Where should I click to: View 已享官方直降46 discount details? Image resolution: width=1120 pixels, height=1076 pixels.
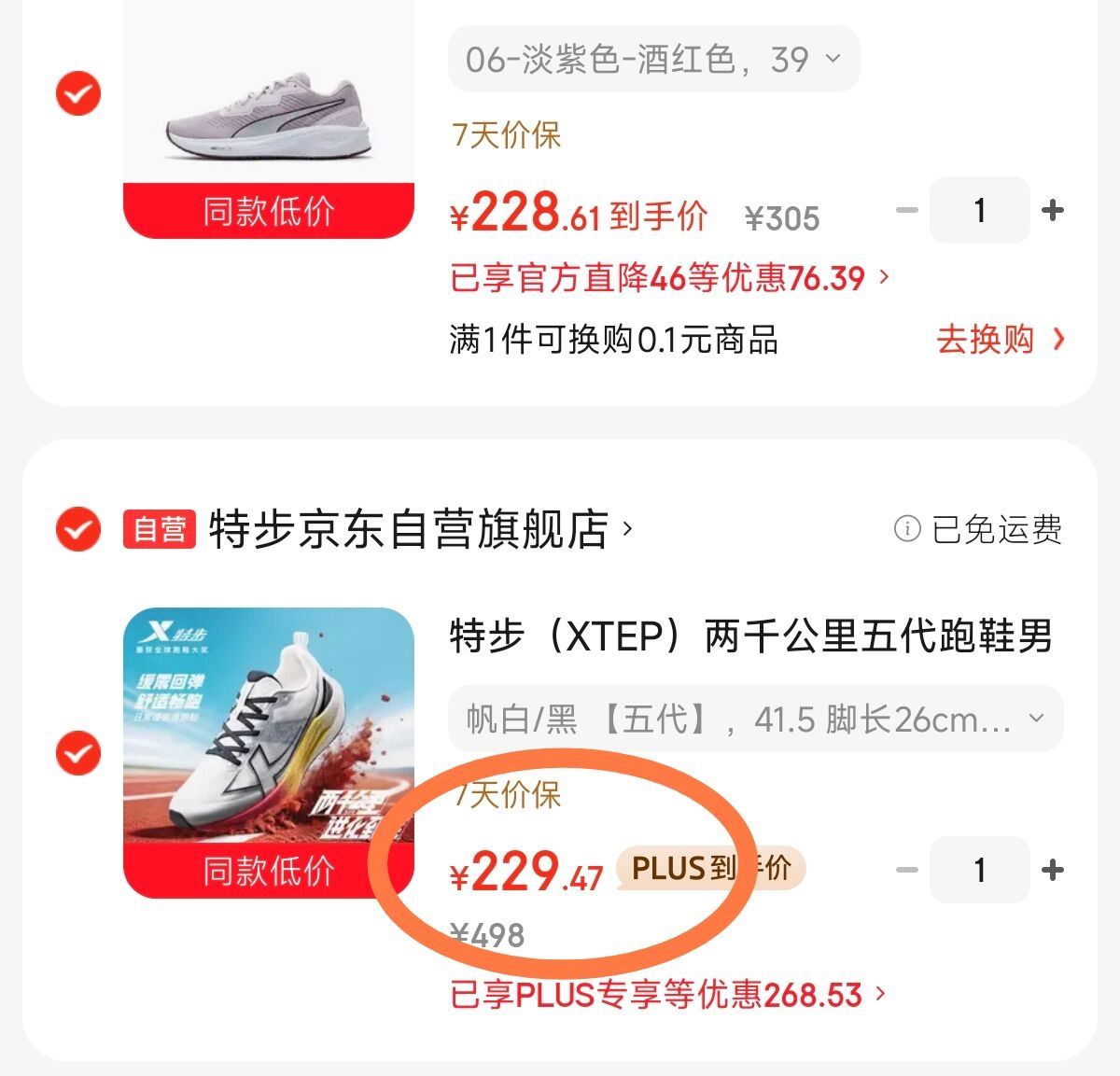click(x=668, y=278)
